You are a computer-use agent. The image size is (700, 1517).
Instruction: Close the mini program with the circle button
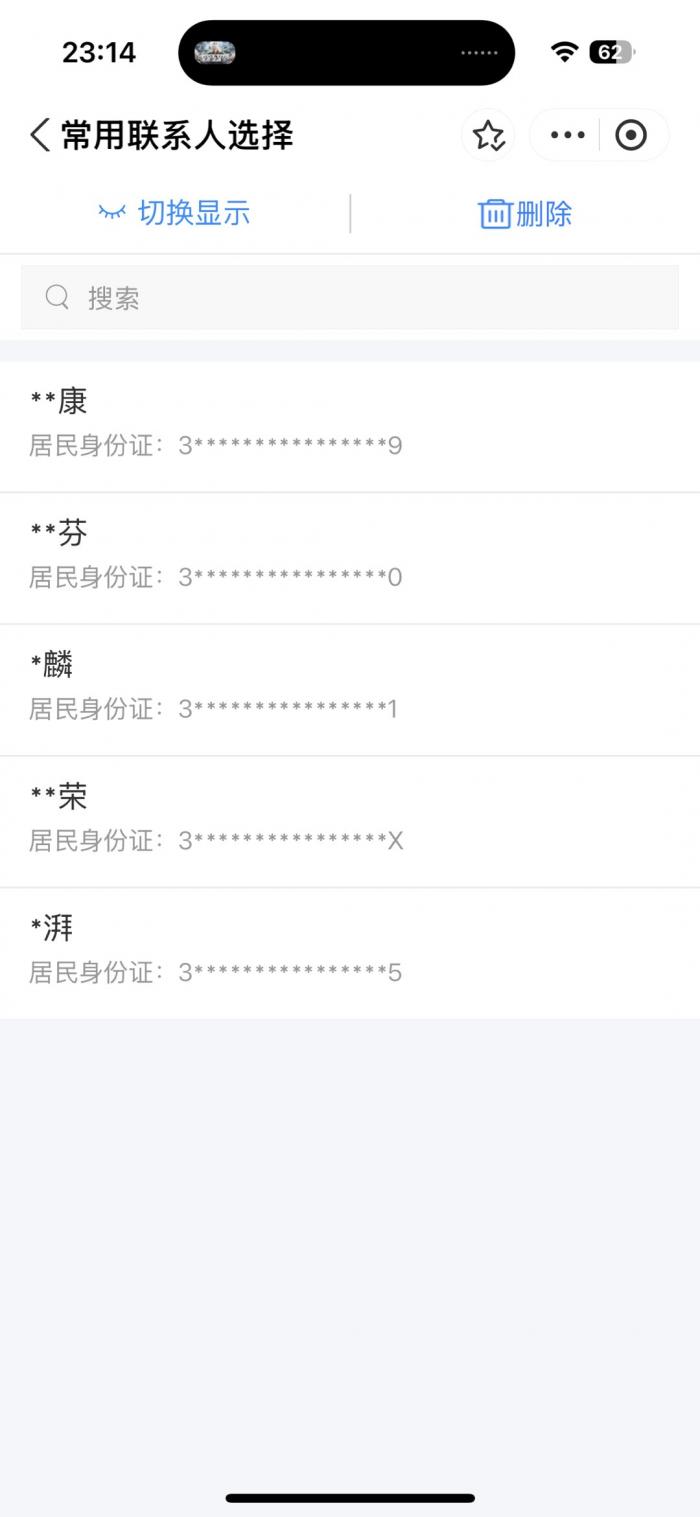coord(631,135)
